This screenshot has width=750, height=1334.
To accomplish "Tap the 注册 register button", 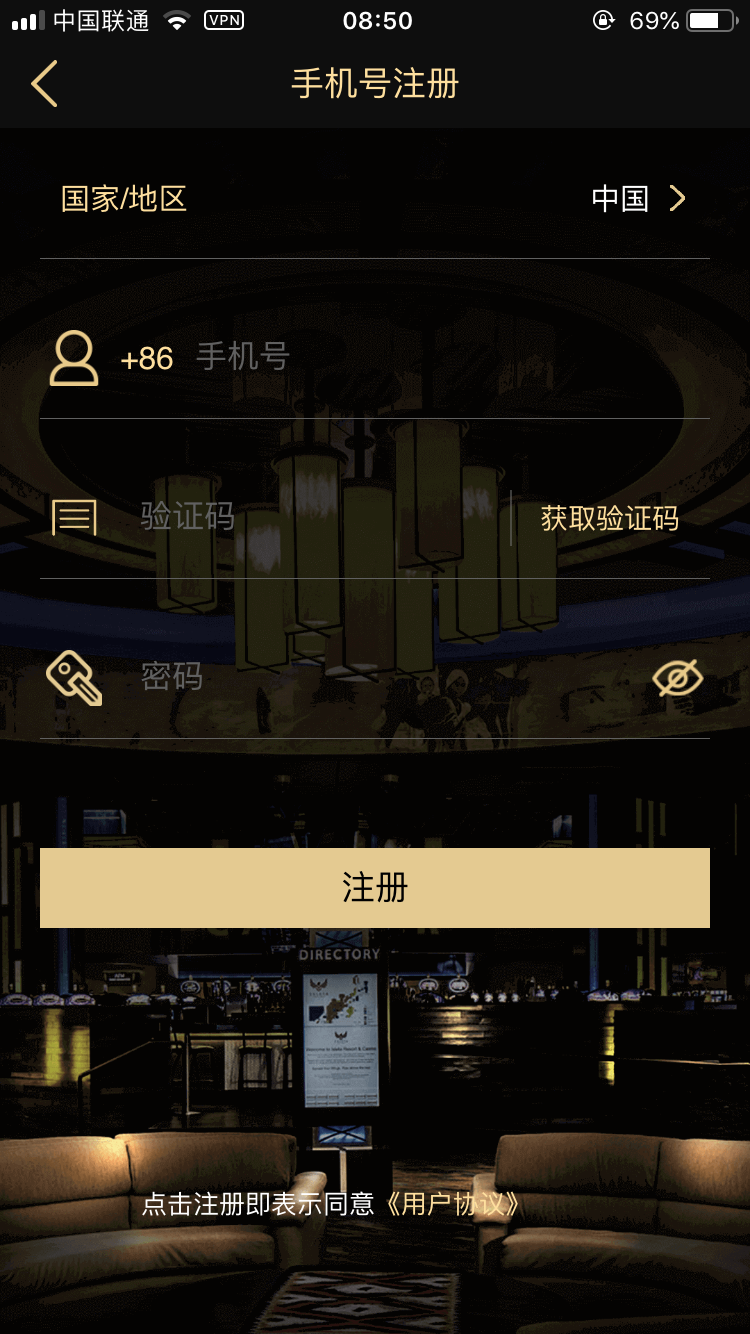I will pyautogui.click(x=375, y=888).
